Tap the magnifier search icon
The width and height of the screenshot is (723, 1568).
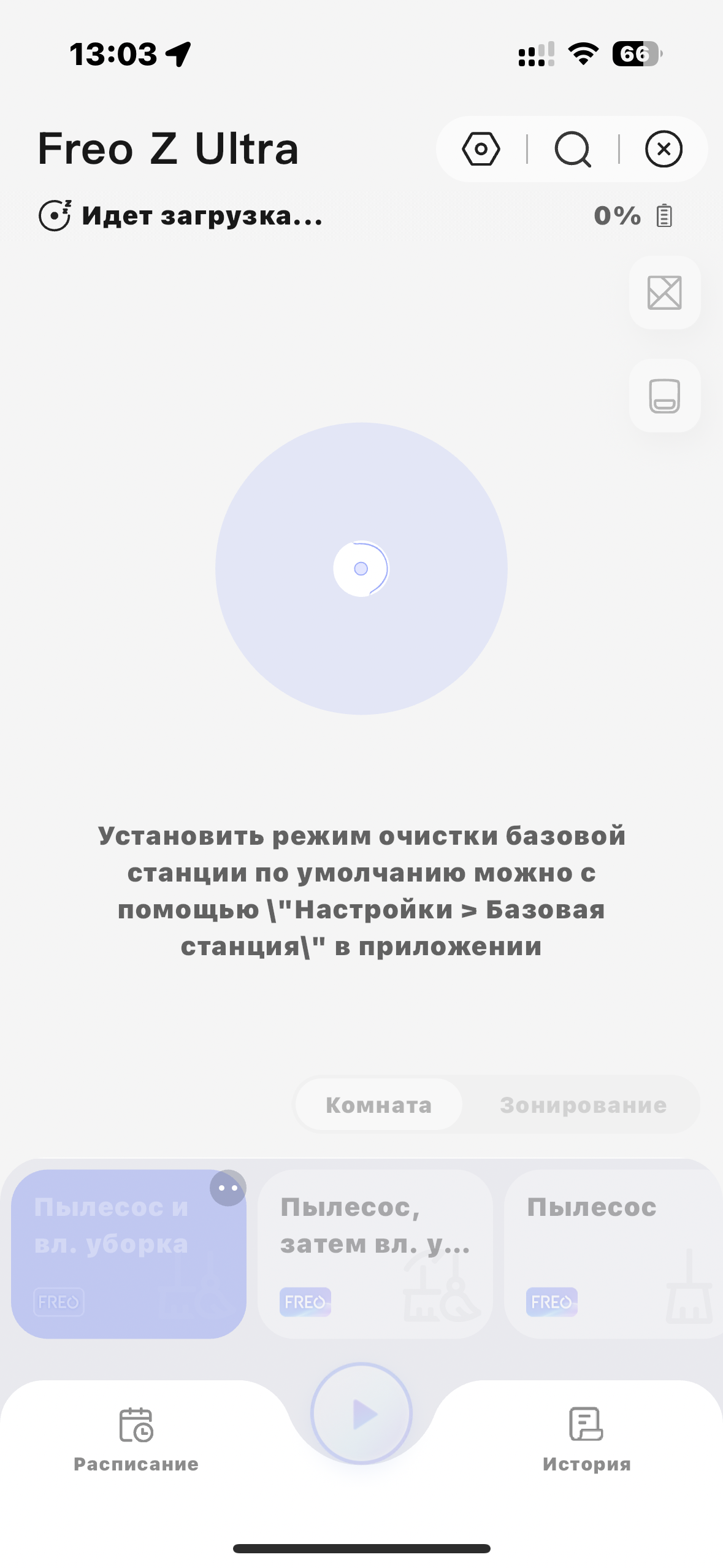click(x=572, y=149)
